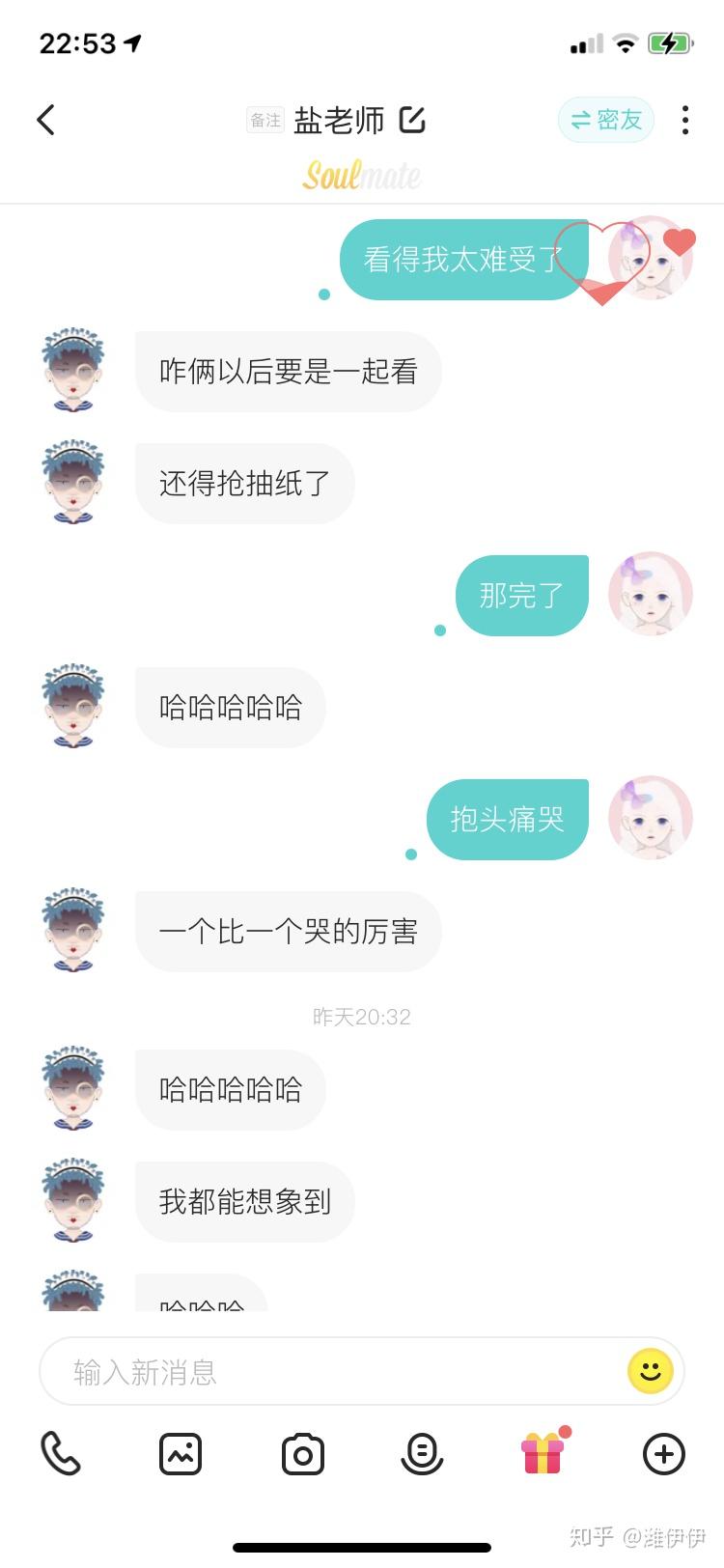Open my avatar beside 那完了
The height and width of the screenshot is (1568, 724).
click(651, 595)
